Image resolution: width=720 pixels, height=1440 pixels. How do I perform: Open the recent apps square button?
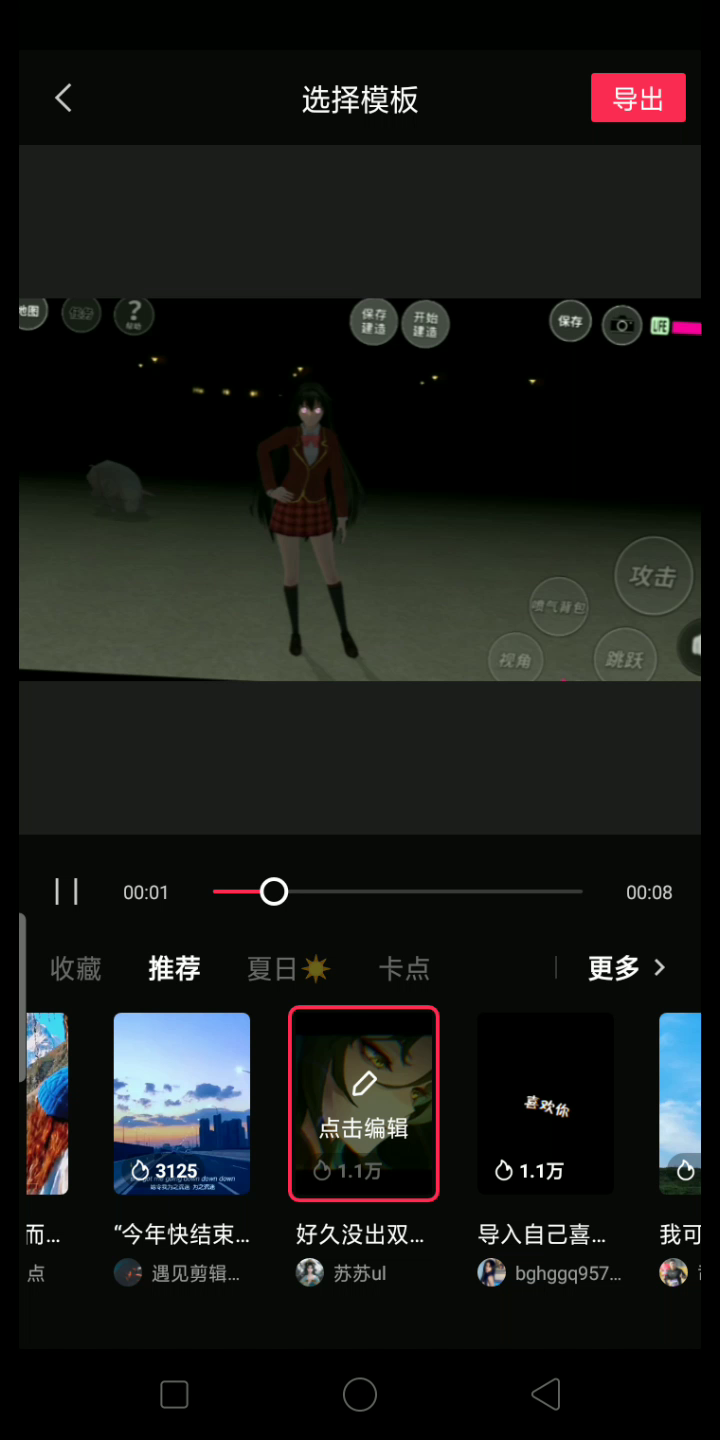click(x=174, y=1394)
